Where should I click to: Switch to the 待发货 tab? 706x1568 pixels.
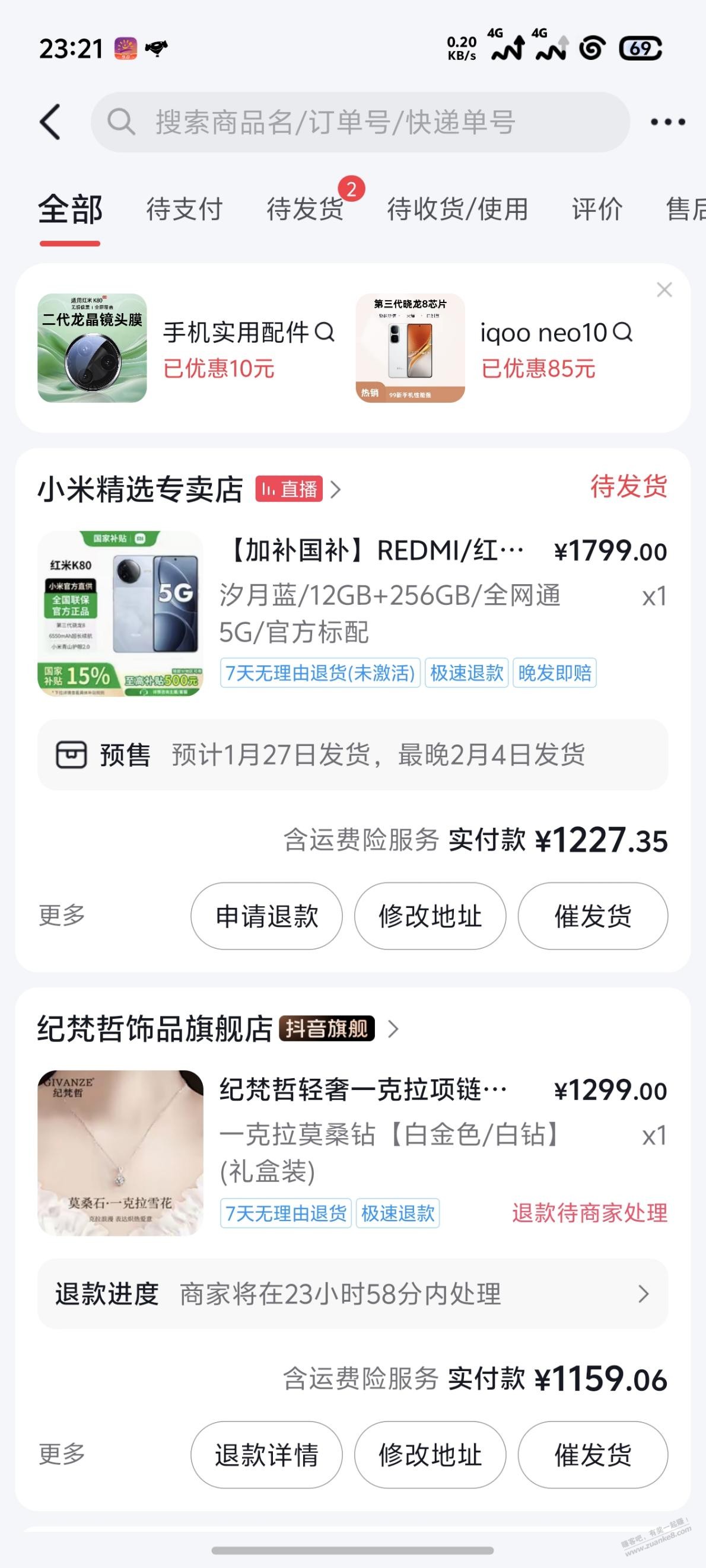[x=304, y=209]
